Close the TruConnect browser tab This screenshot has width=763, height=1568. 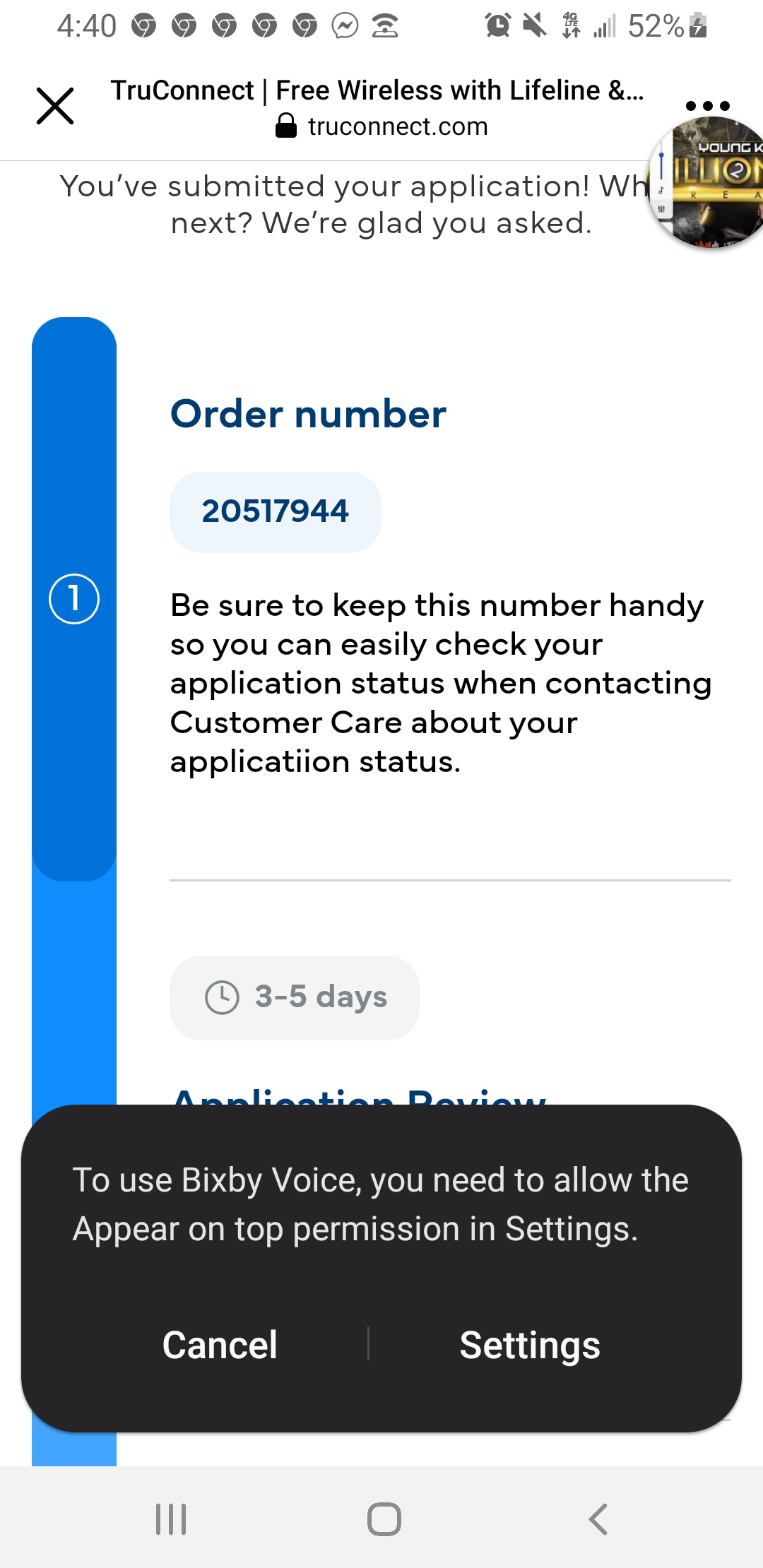[x=55, y=106]
